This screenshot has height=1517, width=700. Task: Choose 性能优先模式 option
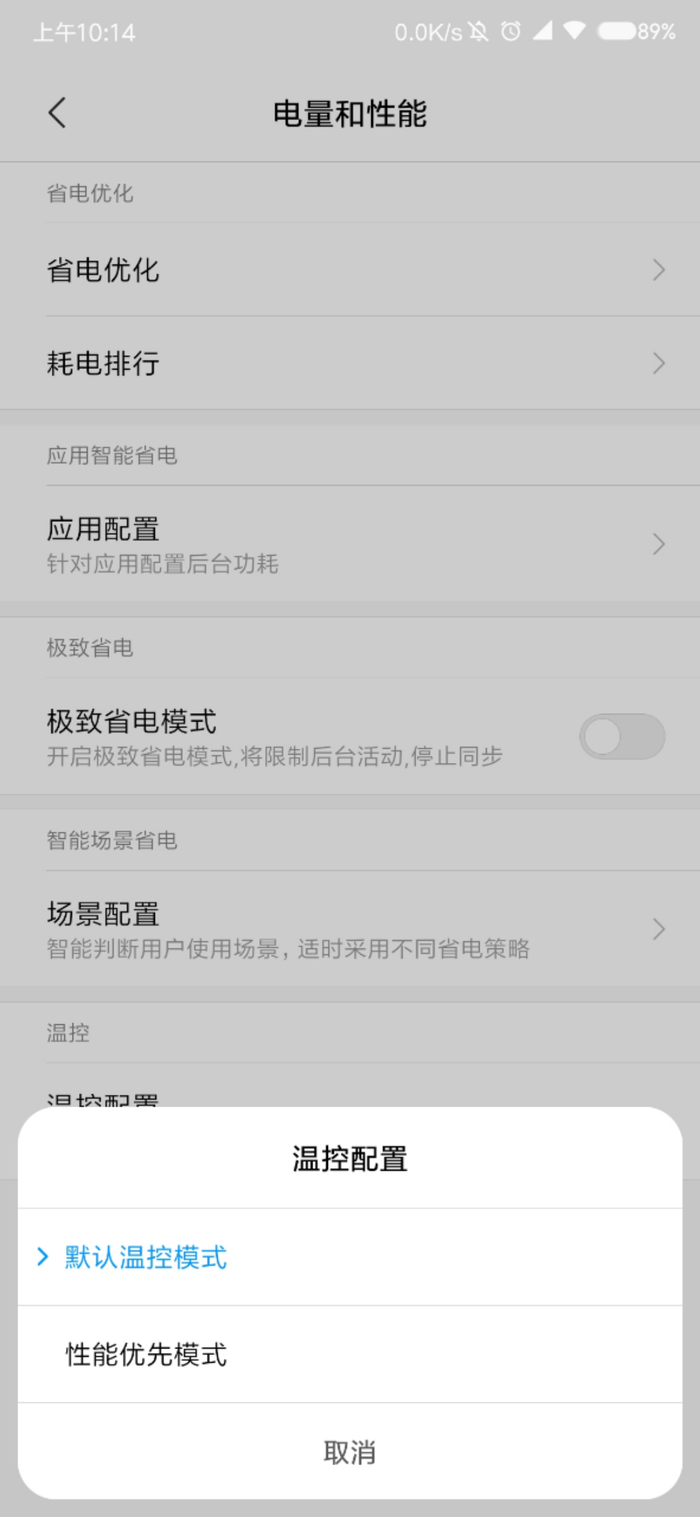tap(147, 1354)
